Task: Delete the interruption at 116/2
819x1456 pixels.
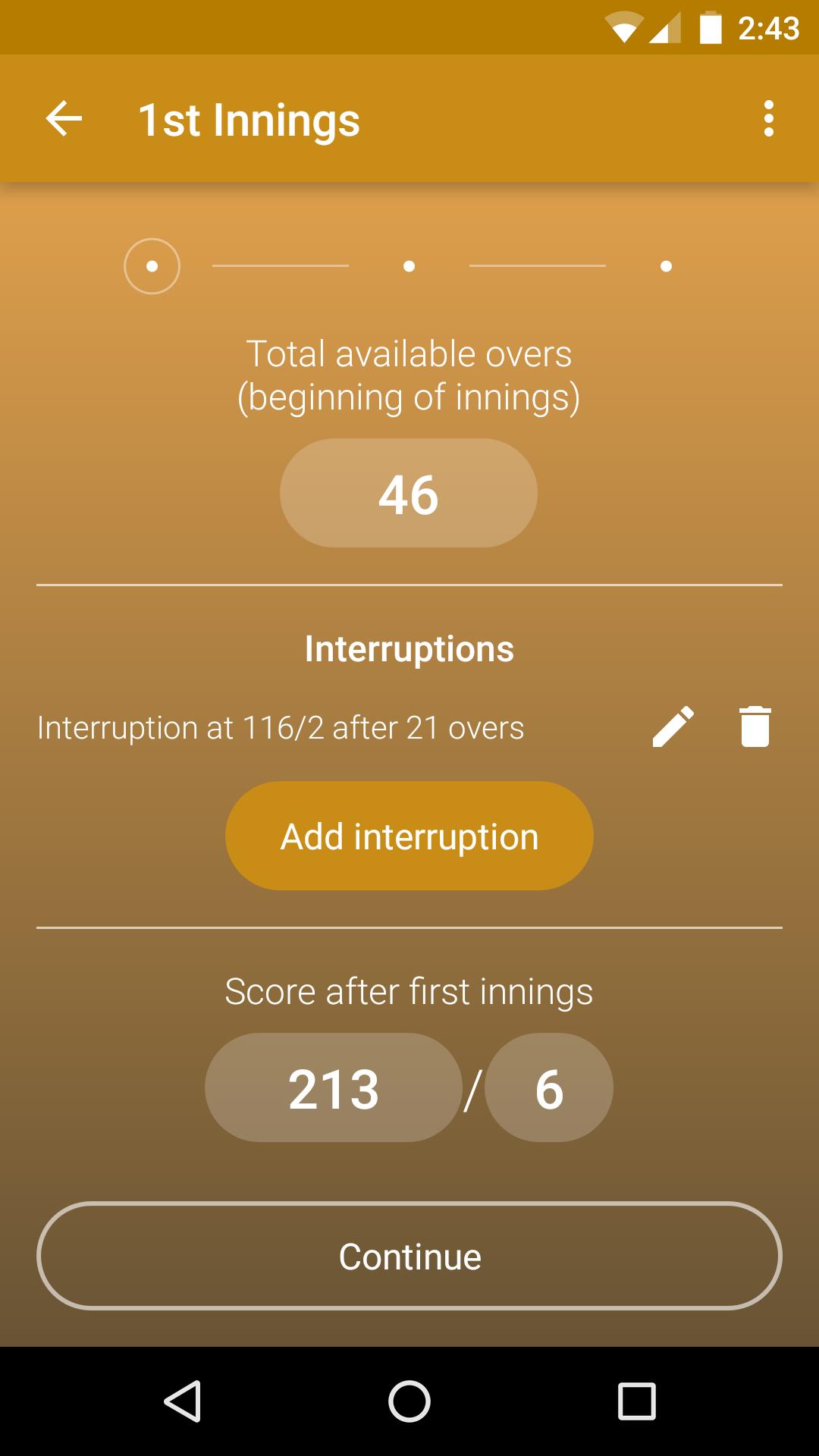Action: pos(755,727)
